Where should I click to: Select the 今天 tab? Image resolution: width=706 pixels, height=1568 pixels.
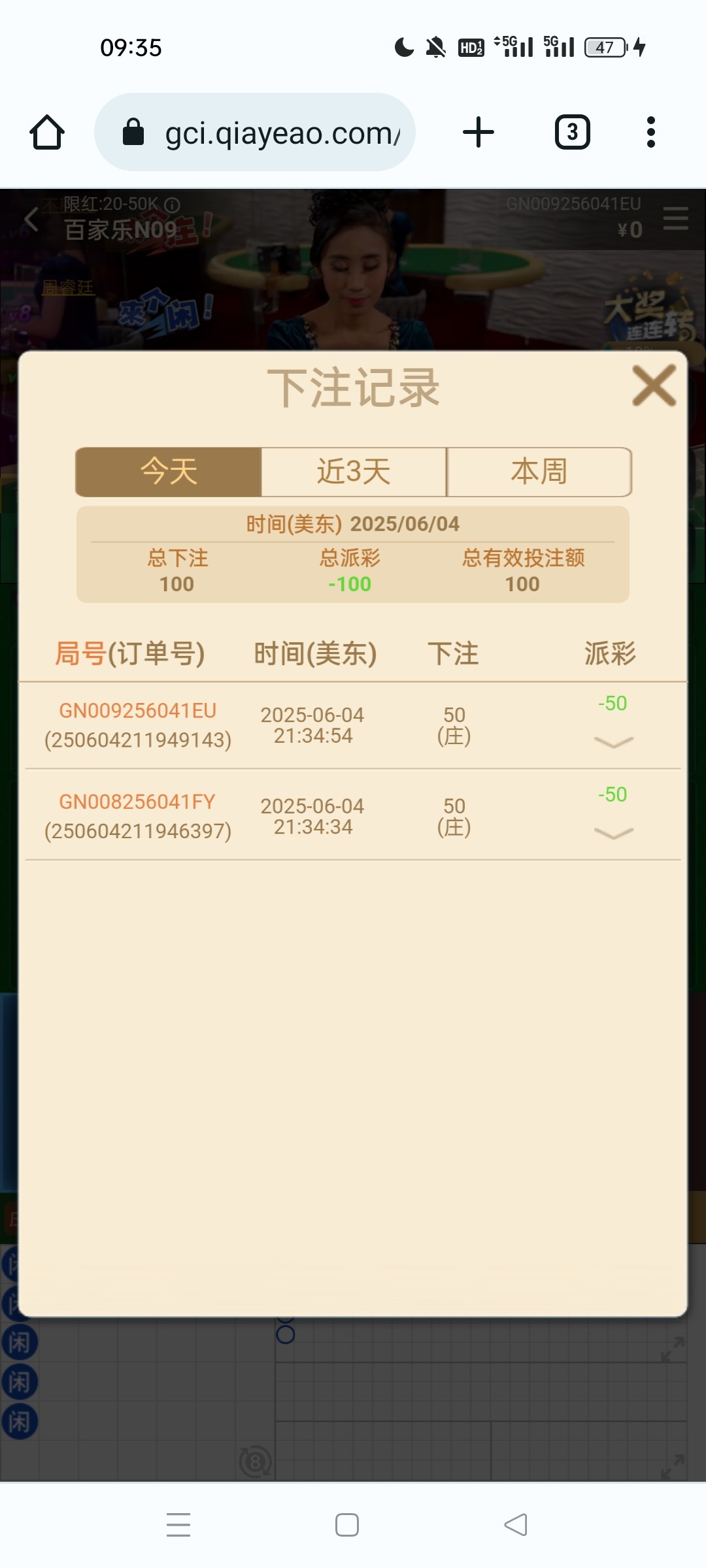pyautogui.click(x=169, y=472)
